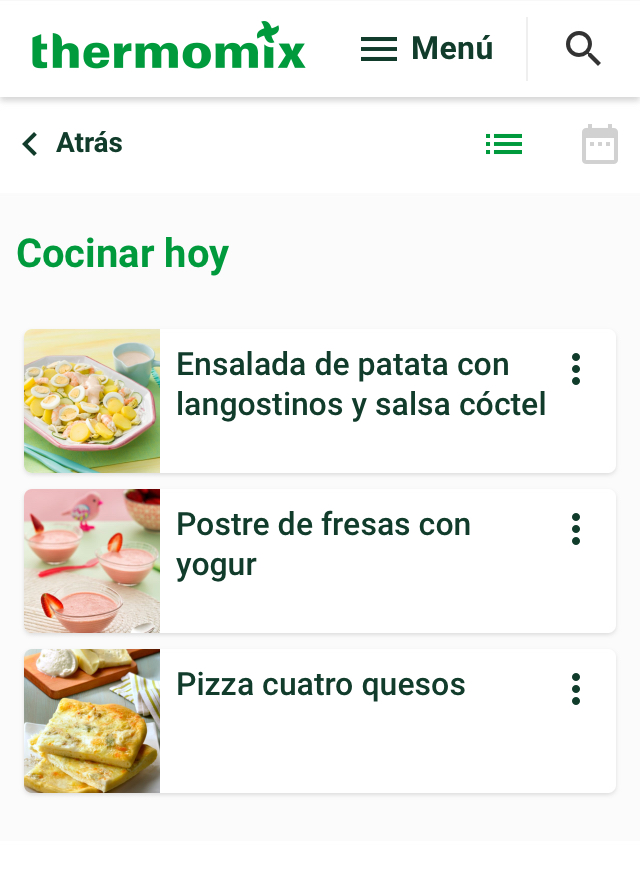The image size is (640, 893).
Task: View the Pizza cuatro quesos recipe
Action: click(x=320, y=686)
